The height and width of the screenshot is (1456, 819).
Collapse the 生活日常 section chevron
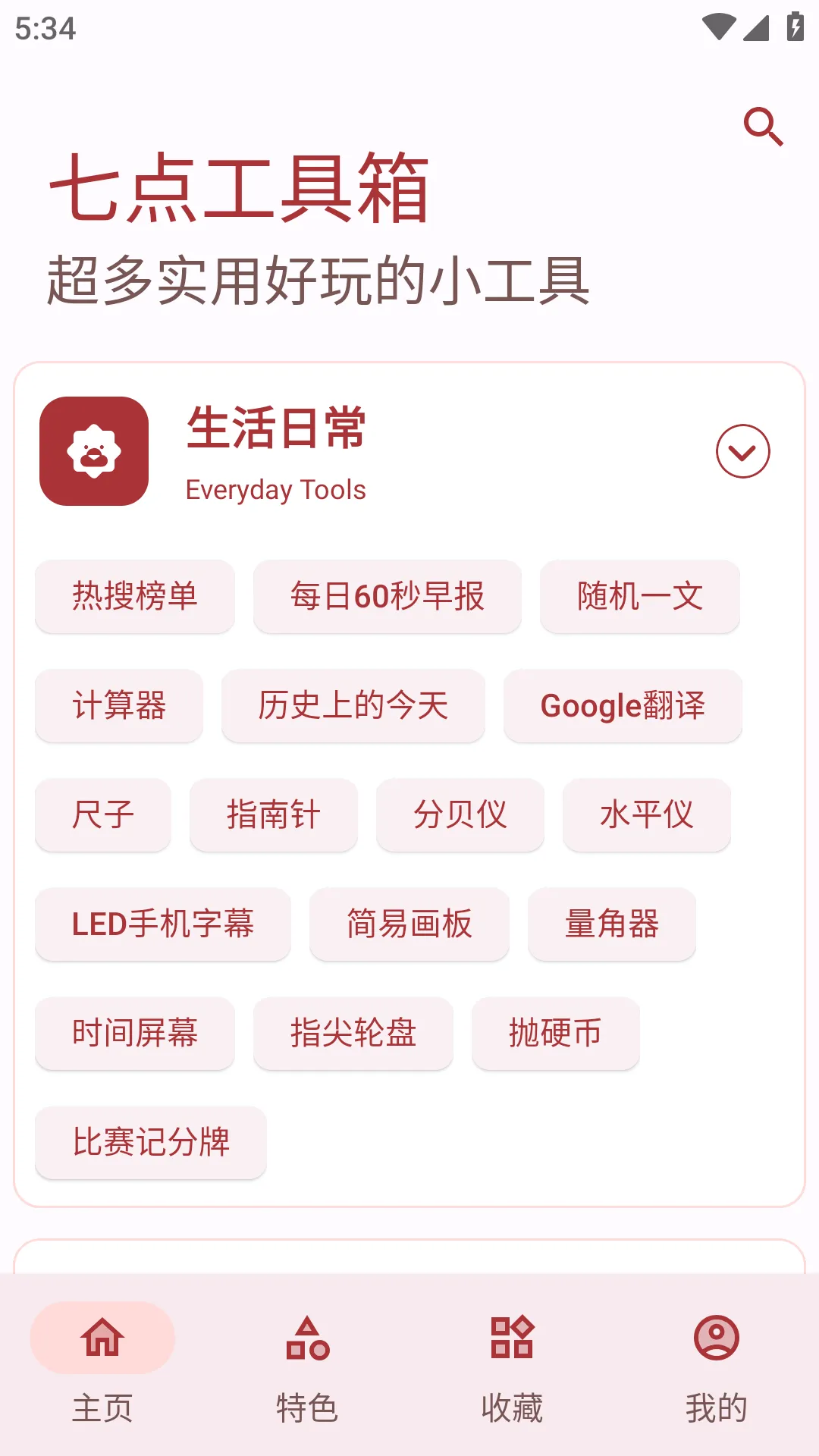(x=743, y=452)
